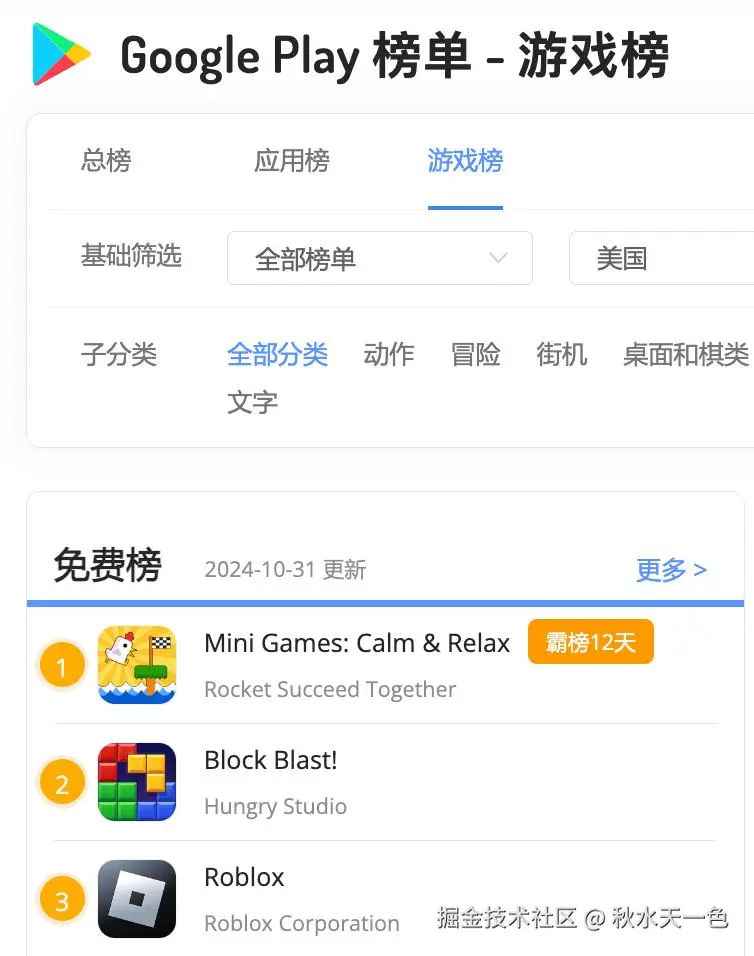Open the Block Blast! listing
Screen dimensions: 754x956
point(271,760)
